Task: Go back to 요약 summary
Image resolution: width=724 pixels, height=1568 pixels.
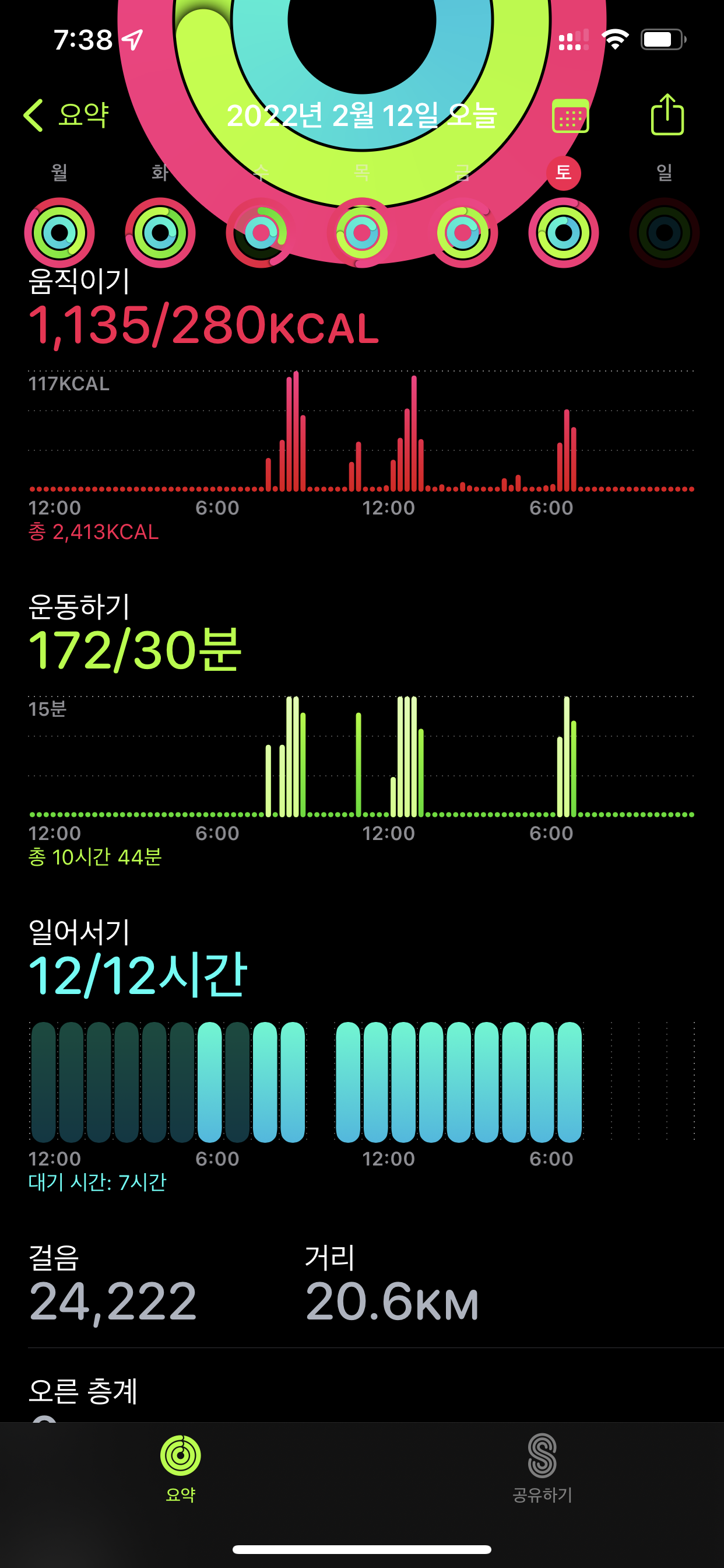Action: click(x=66, y=115)
